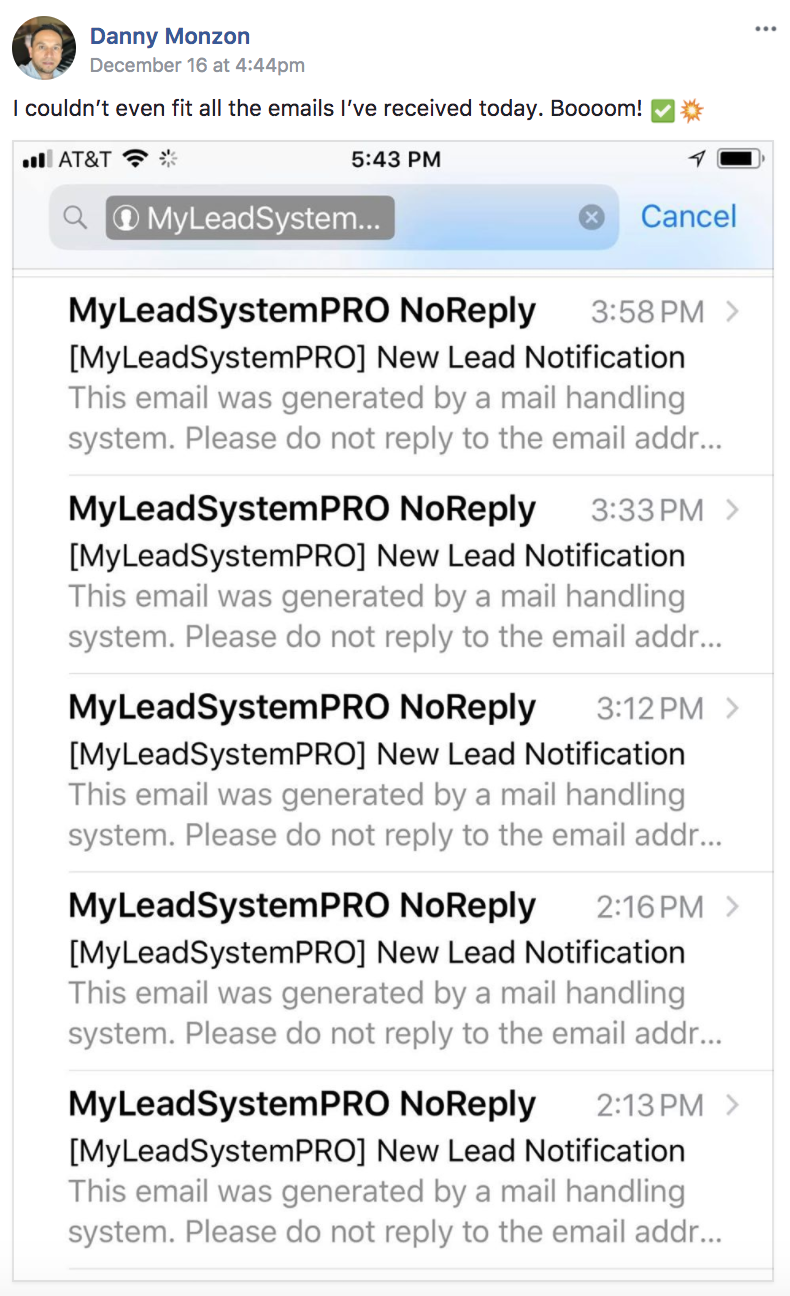Tap Danny Monzon's profile picture
The height and width of the screenshot is (1296, 790).
[44, 48]
